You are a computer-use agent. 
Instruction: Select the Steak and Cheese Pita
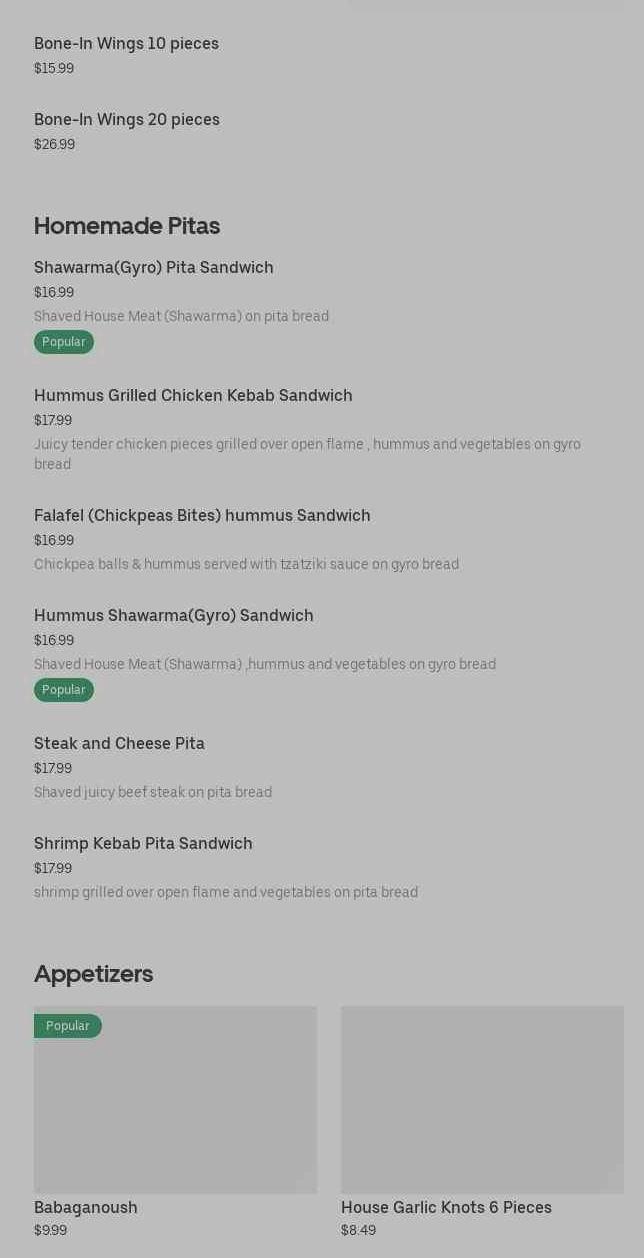[119, 744]
